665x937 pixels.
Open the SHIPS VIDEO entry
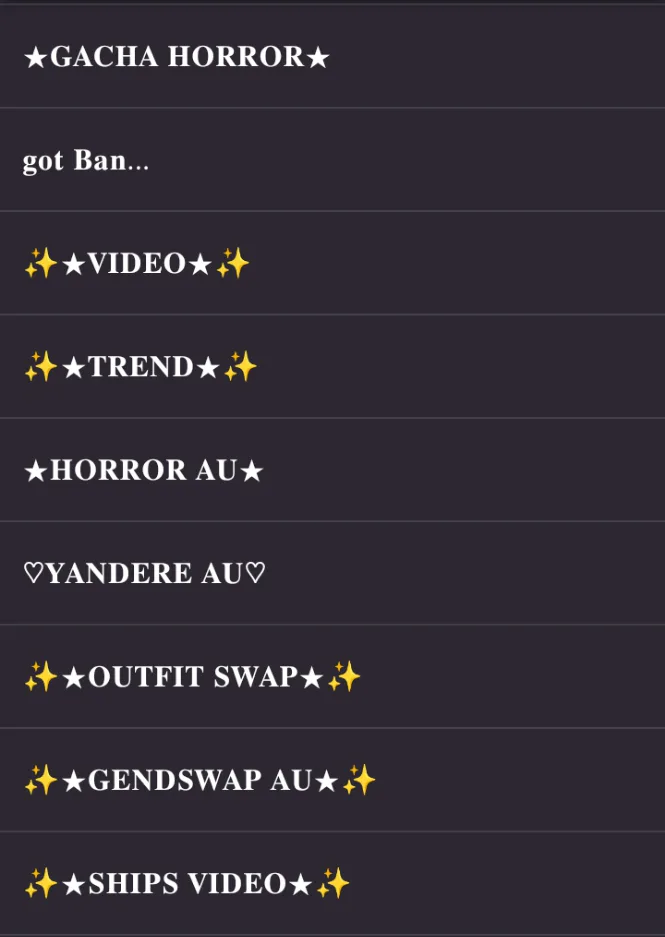[x=187, y=883]
